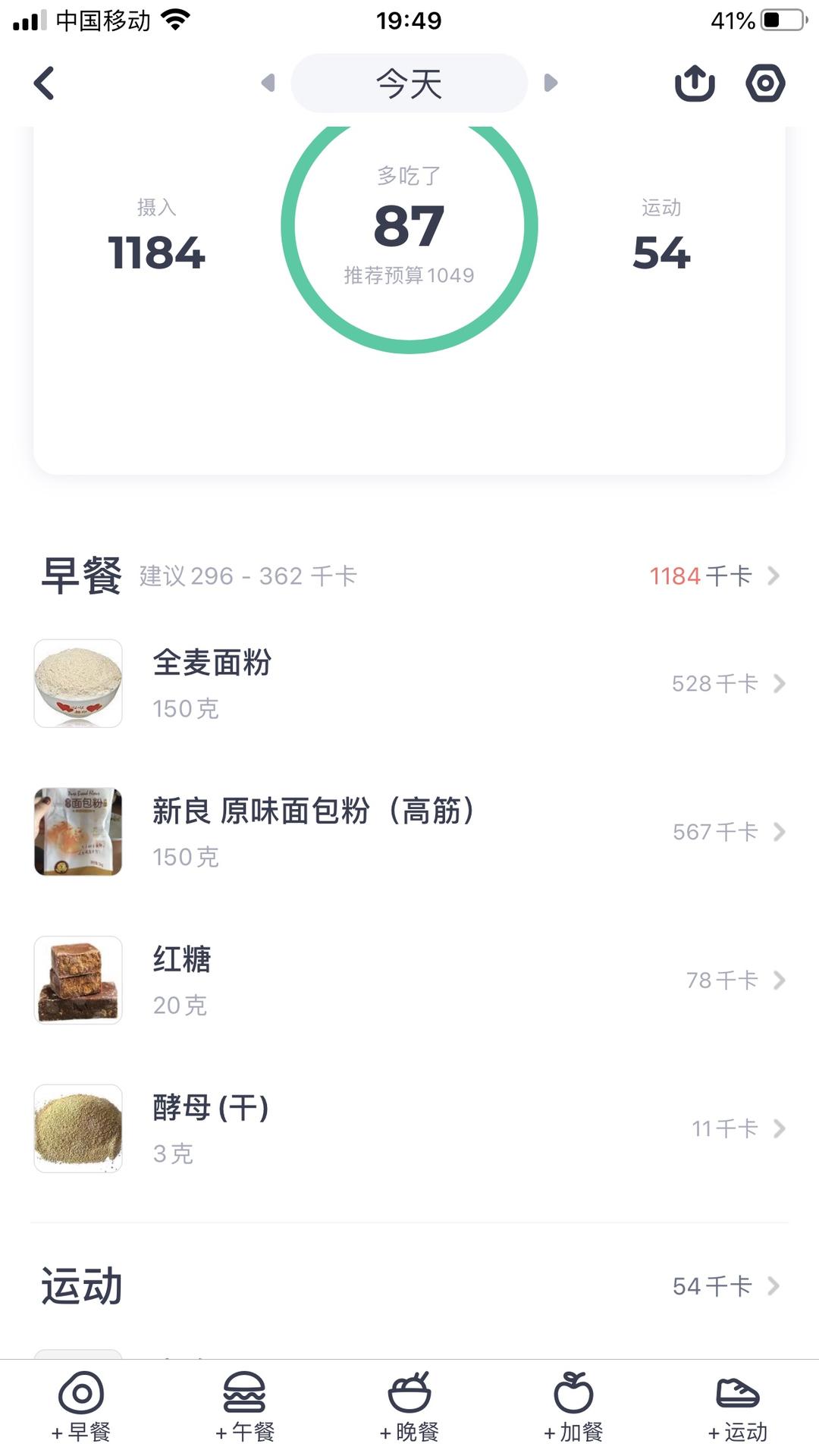Go to previous day with left arrow
The height and width of the screenshot is (1456, 819).
(267, 83)
